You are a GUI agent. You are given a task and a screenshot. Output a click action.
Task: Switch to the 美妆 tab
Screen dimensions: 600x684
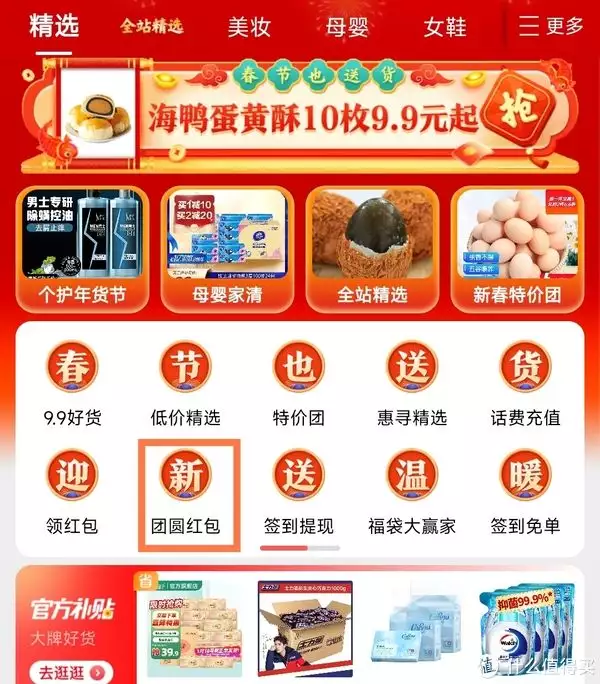click(249, 26)
